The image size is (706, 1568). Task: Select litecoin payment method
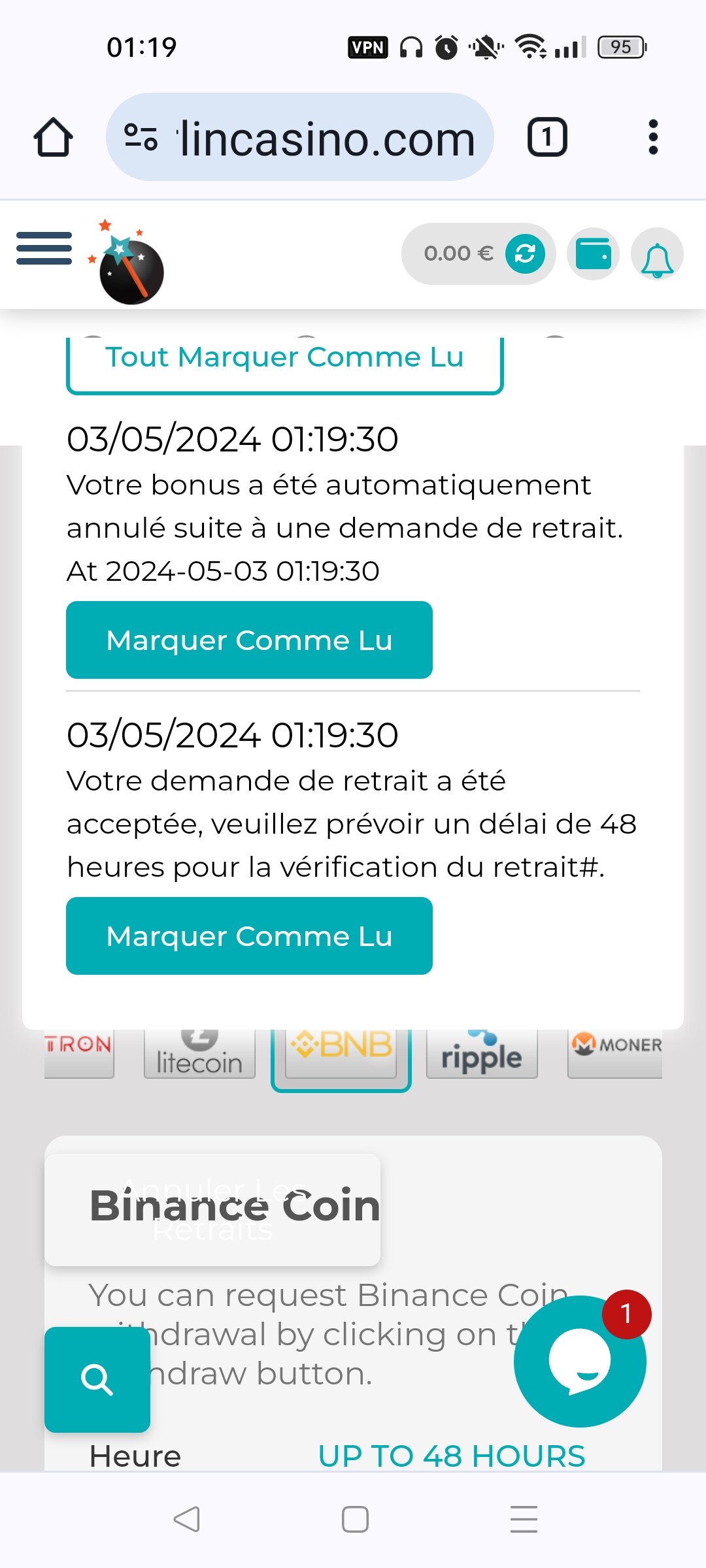click(199, 1053)
